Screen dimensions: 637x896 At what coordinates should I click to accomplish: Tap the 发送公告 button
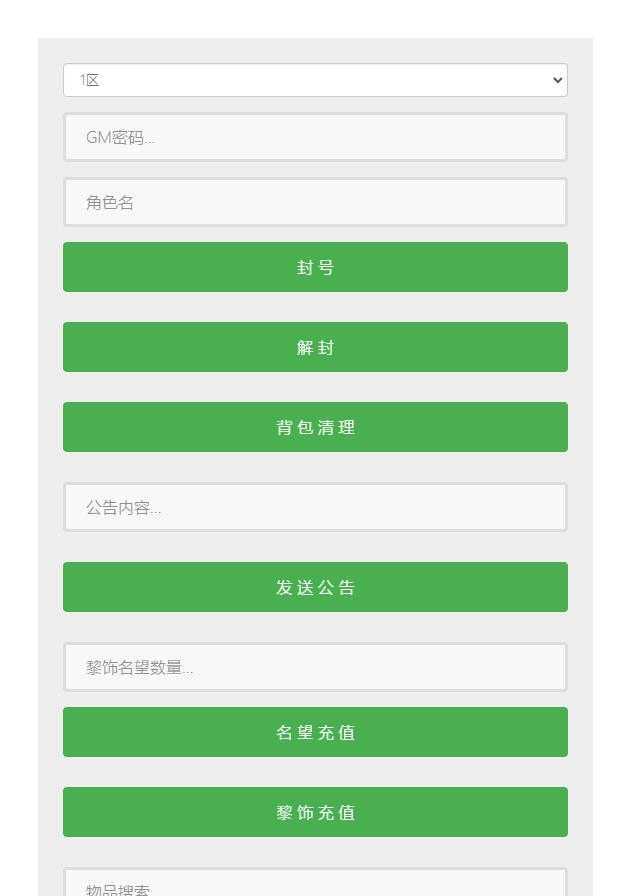(x=315, y=587)
